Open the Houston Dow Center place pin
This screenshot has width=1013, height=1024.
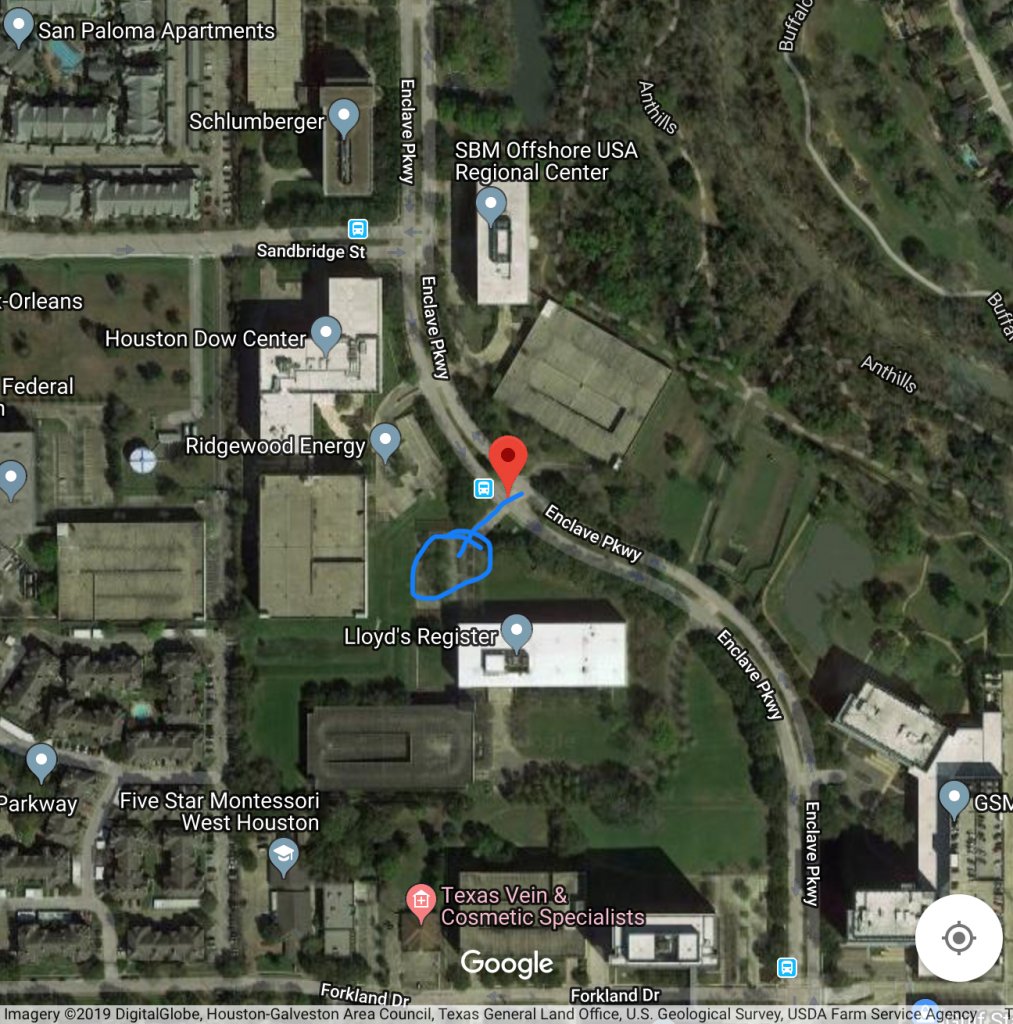(326, 335)
